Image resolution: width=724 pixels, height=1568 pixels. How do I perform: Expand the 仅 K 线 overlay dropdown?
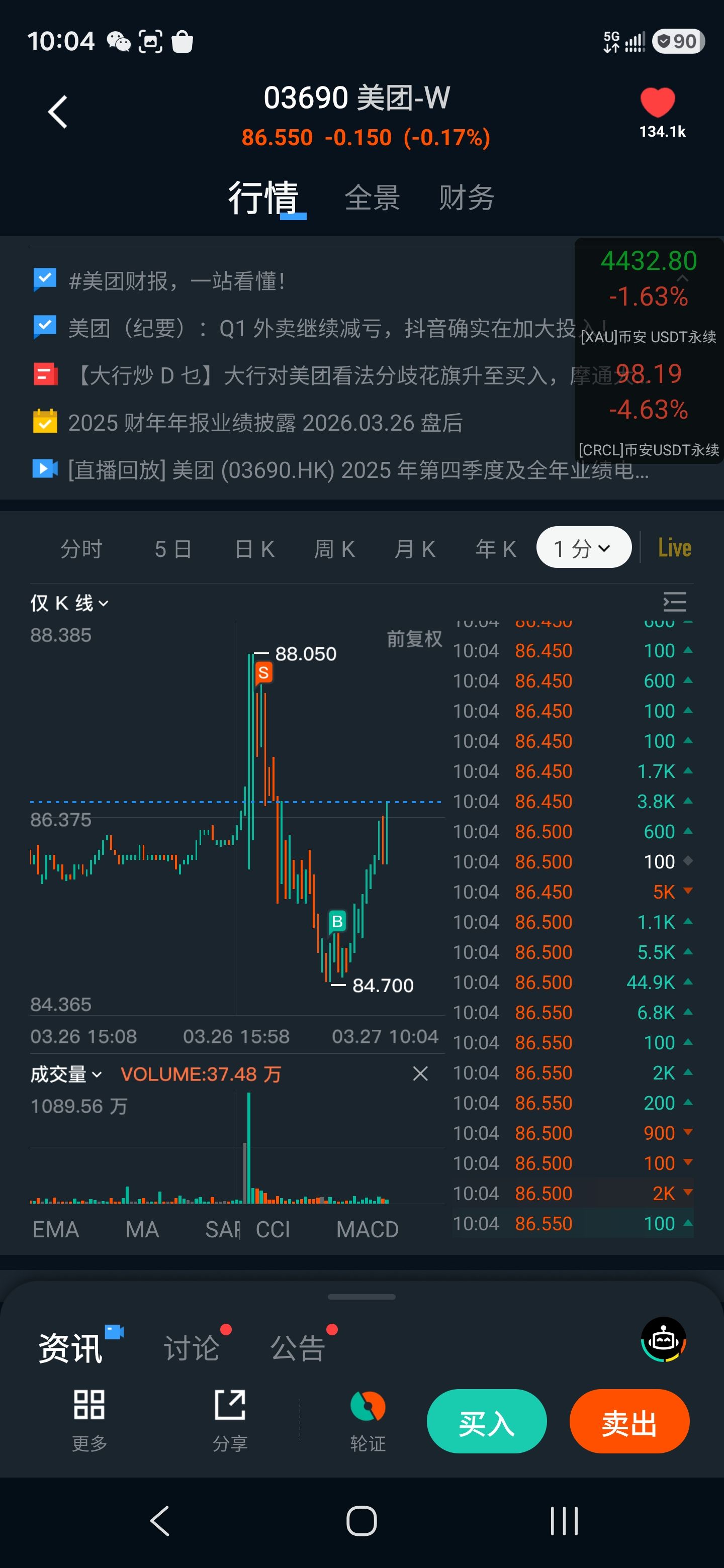pos(69,603)
